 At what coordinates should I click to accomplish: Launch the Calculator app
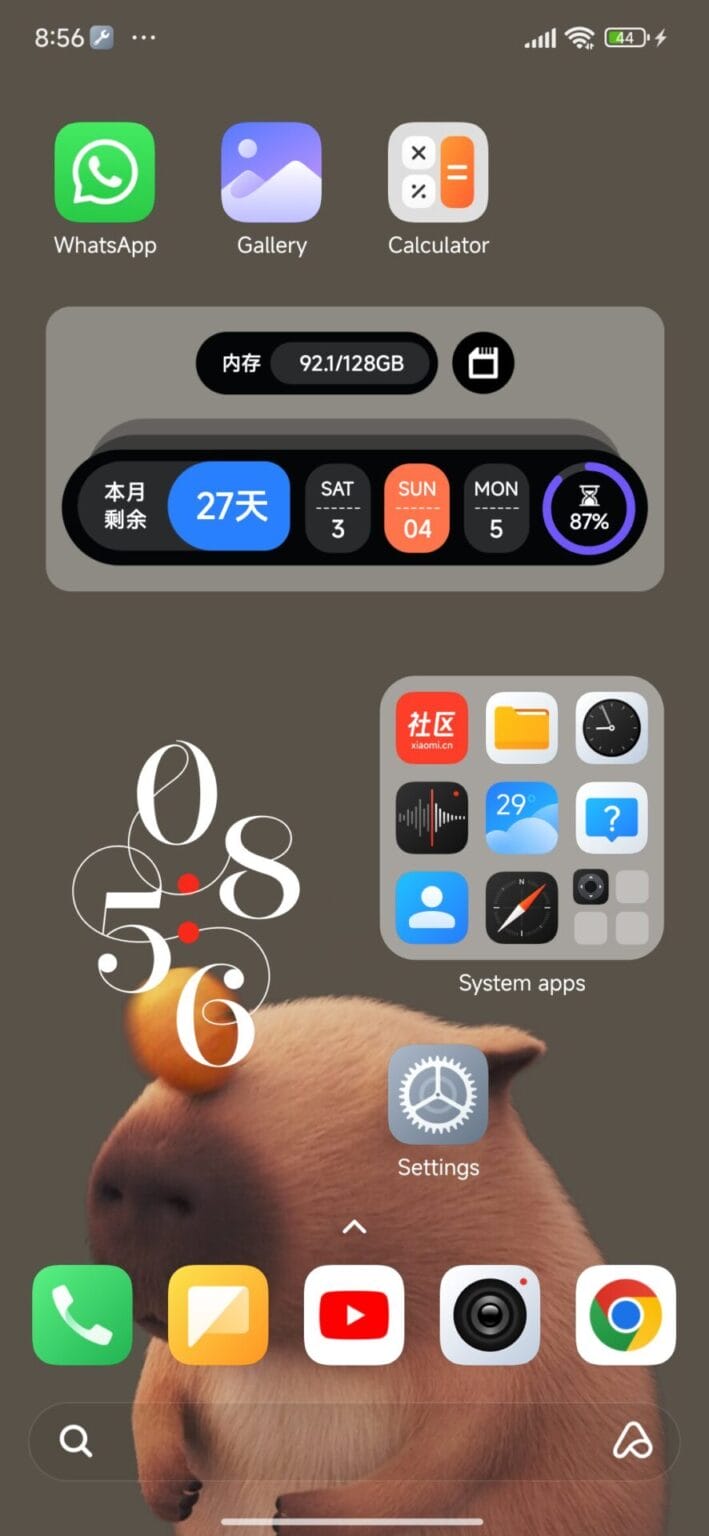pos(438,172)
